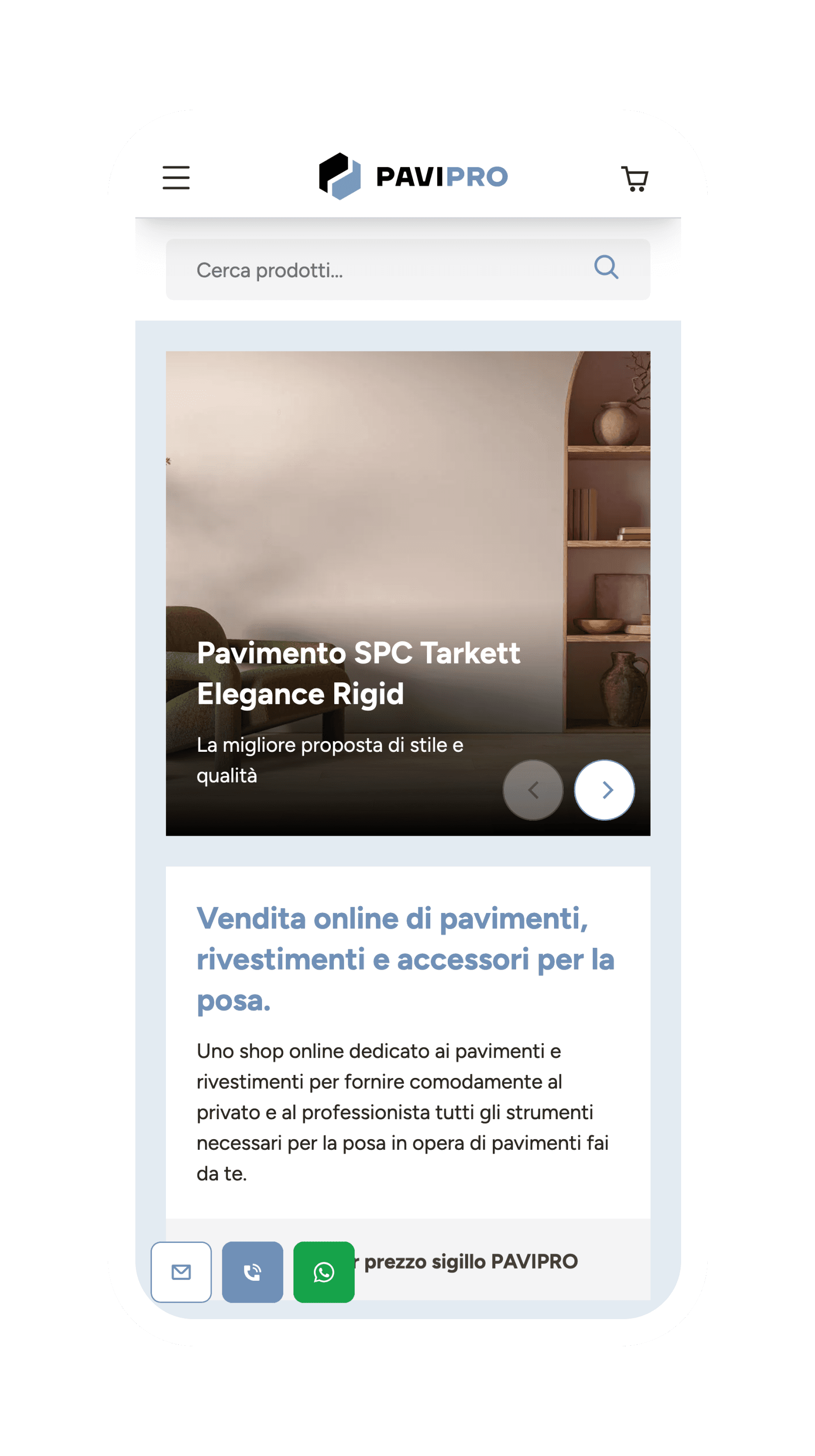This screenshot has width=815, height=1456.
Task: Open the shopping cart
Action: click(635, 179)
